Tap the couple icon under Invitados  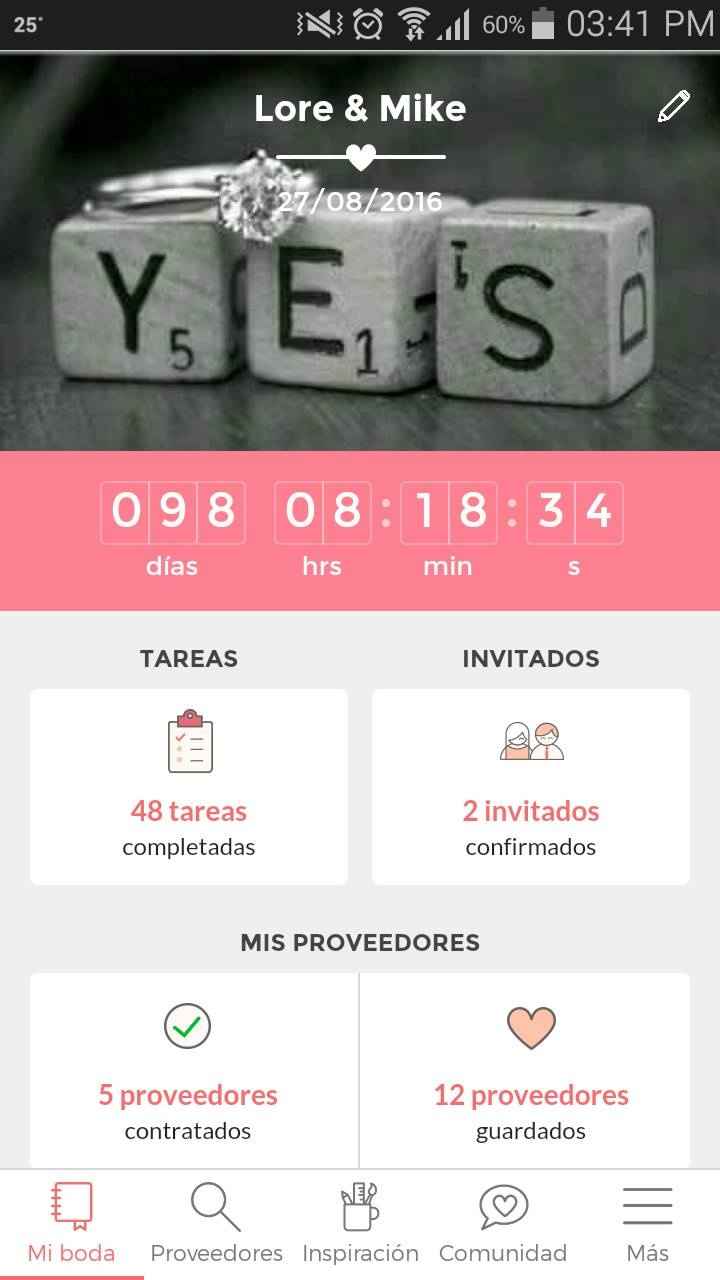[530, 740]
